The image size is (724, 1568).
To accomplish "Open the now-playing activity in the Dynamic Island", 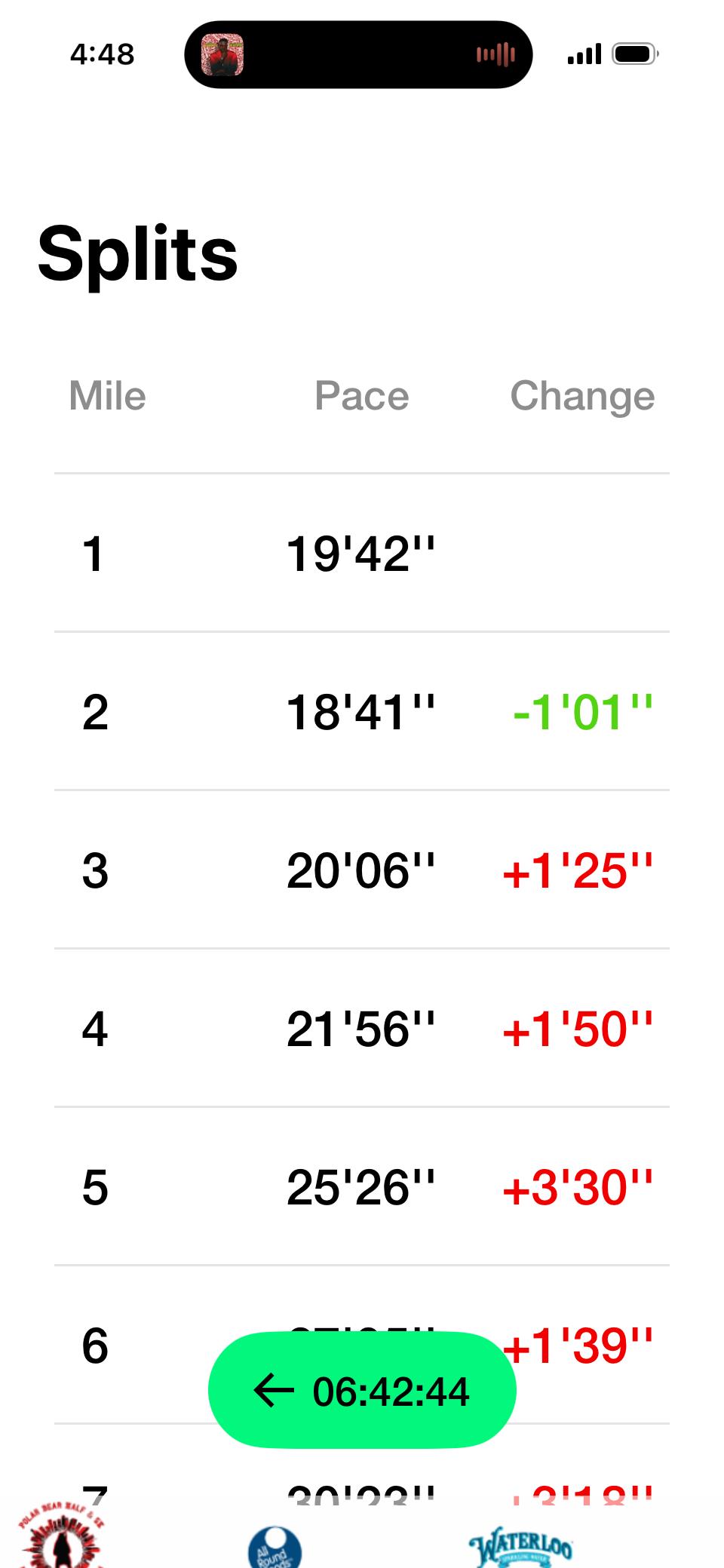I will coord(358,54).
